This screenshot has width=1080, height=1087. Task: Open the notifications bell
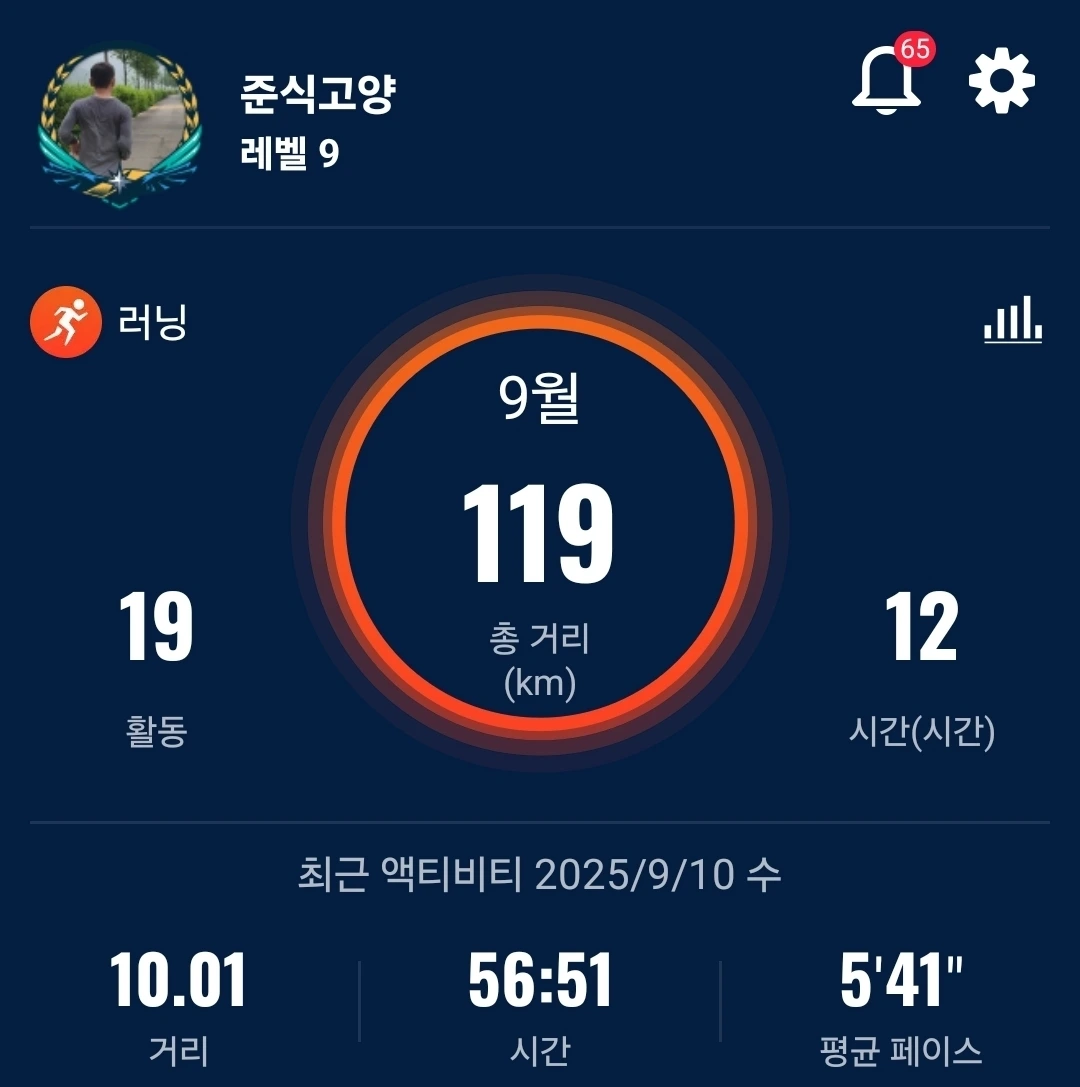point(886,82)
